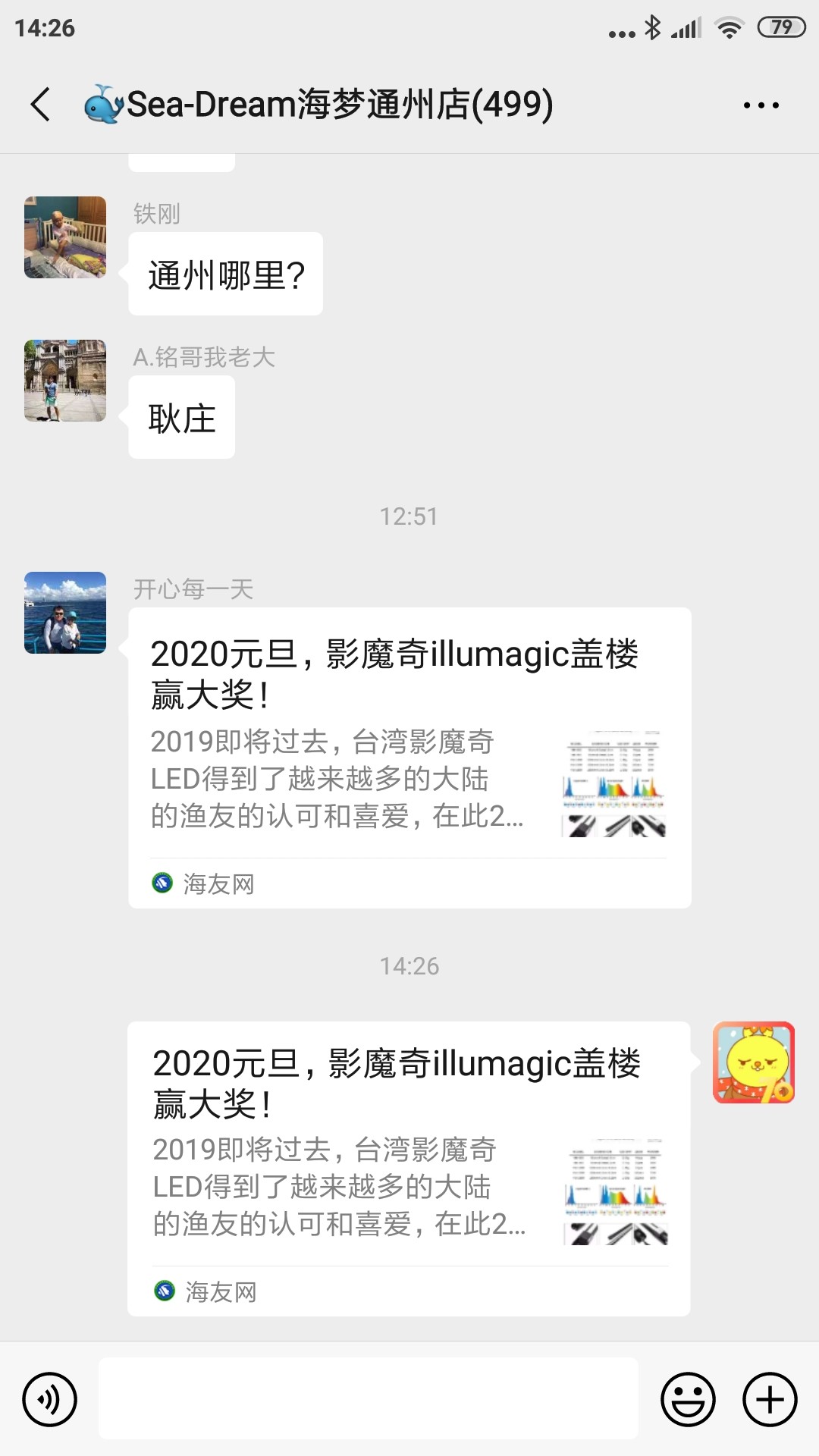Screen dimensions: 819x1456
Task: Open the illumagic article shared by 开心每一天
Action: (409, 757)
